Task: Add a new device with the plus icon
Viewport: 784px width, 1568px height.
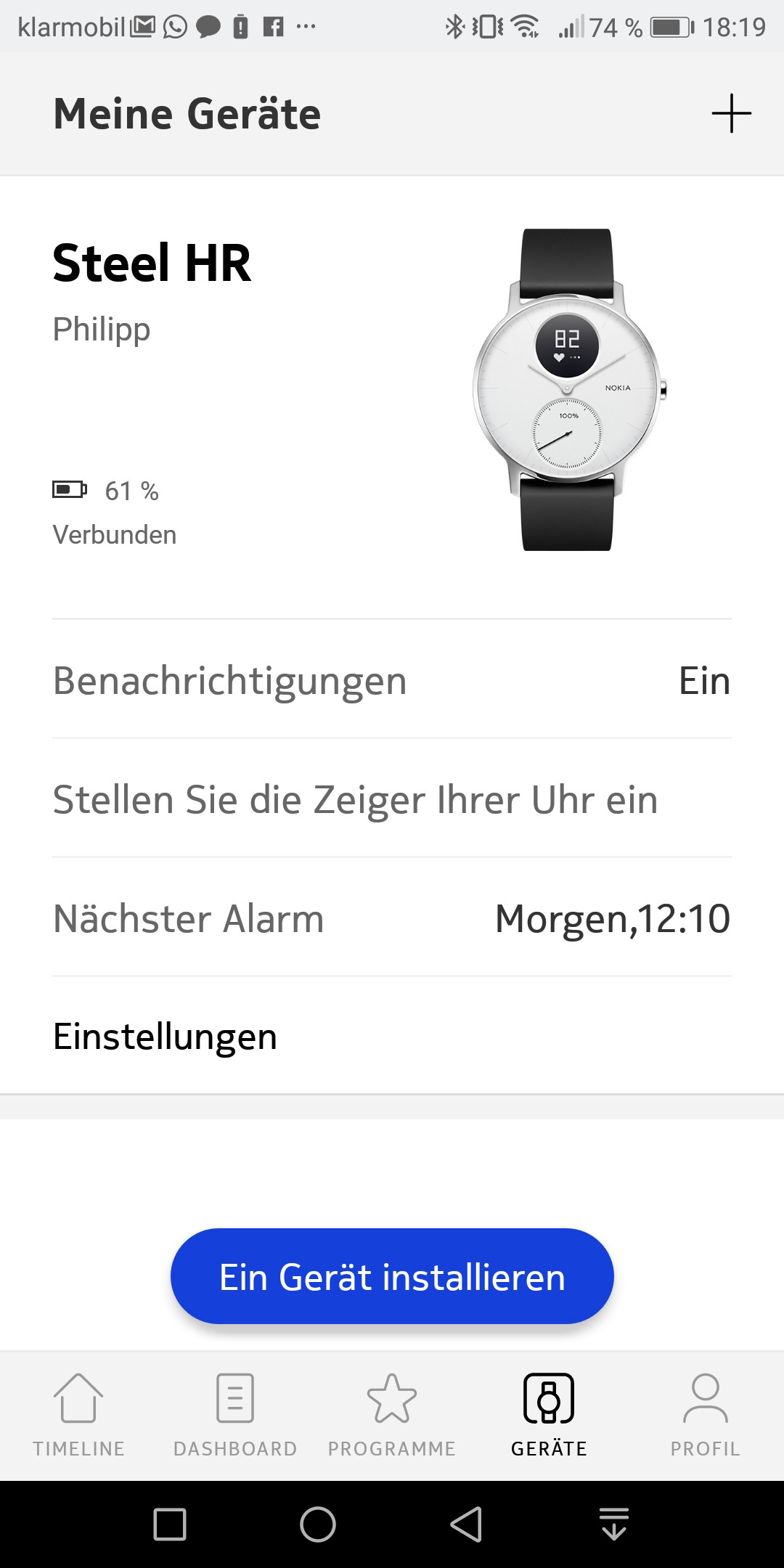Action: click(x=731, y=114)
